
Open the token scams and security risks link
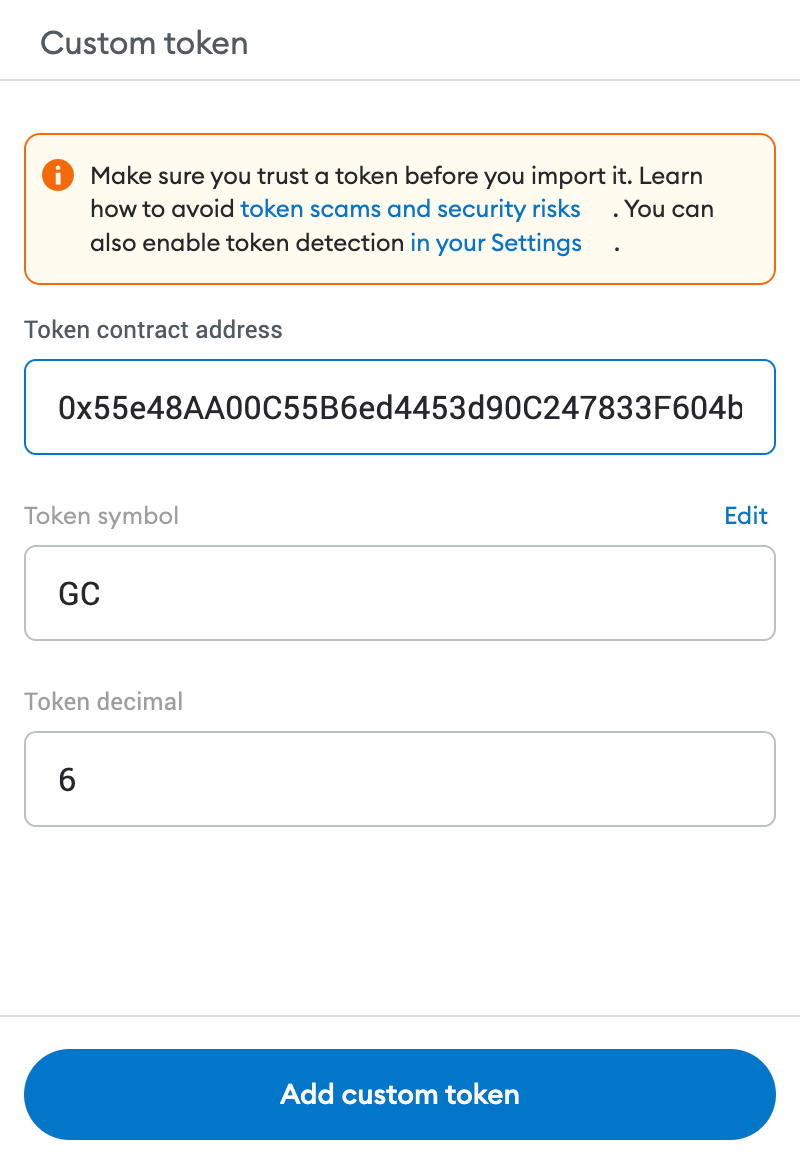(x=410, y=209)
